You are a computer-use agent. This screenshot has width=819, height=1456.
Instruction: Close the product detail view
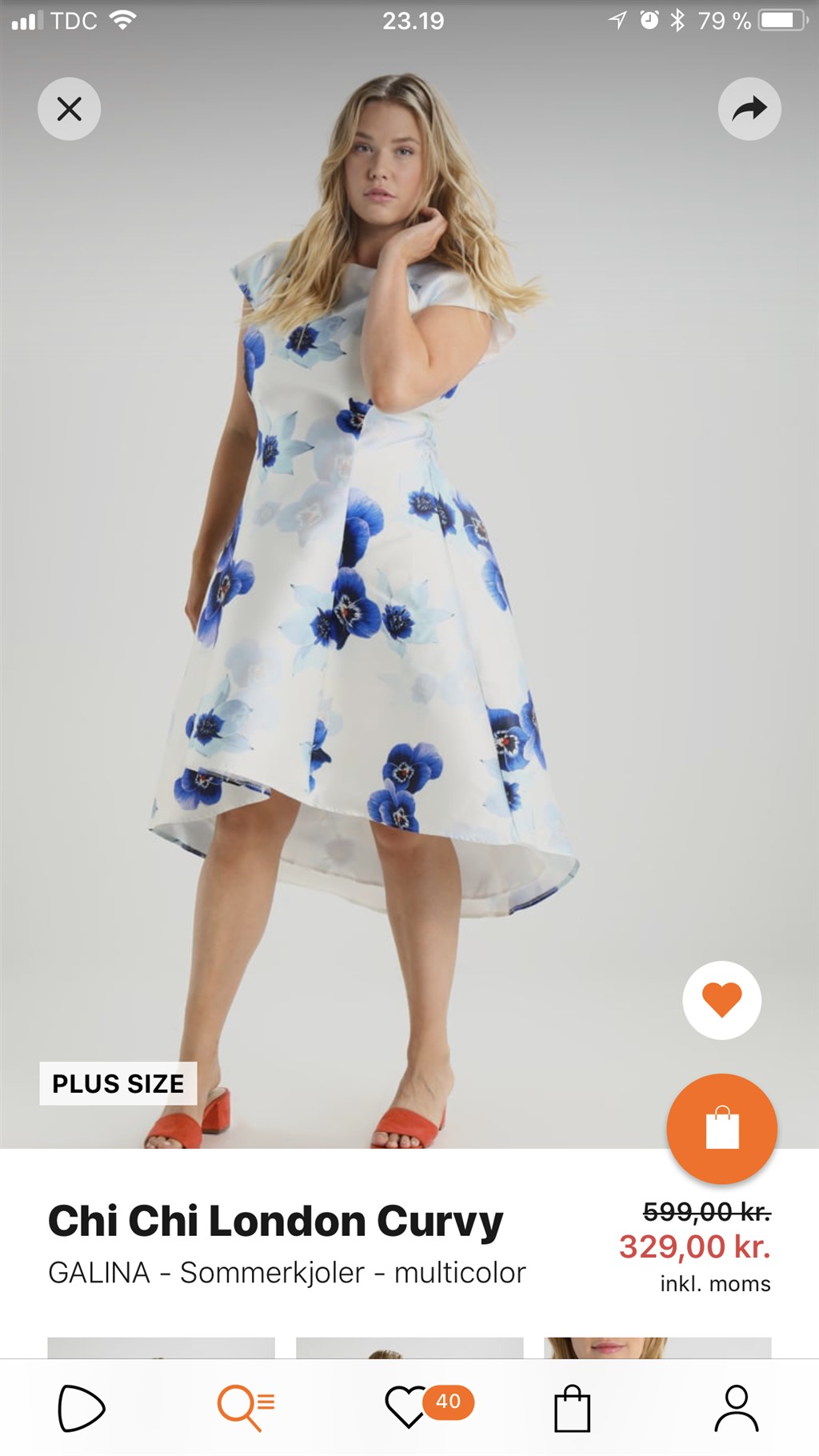point(70,109)
